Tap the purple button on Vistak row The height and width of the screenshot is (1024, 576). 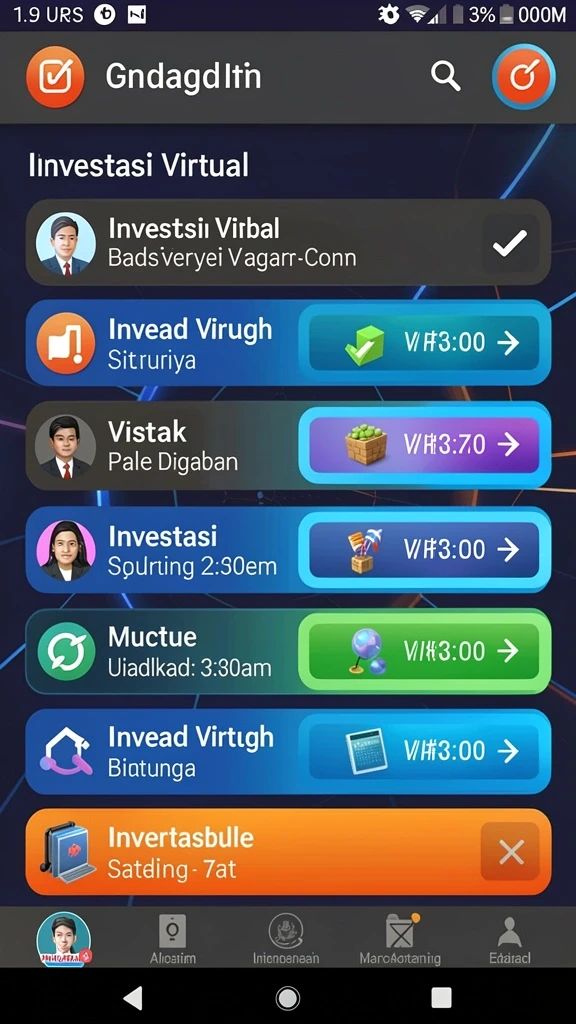point(424,445)
